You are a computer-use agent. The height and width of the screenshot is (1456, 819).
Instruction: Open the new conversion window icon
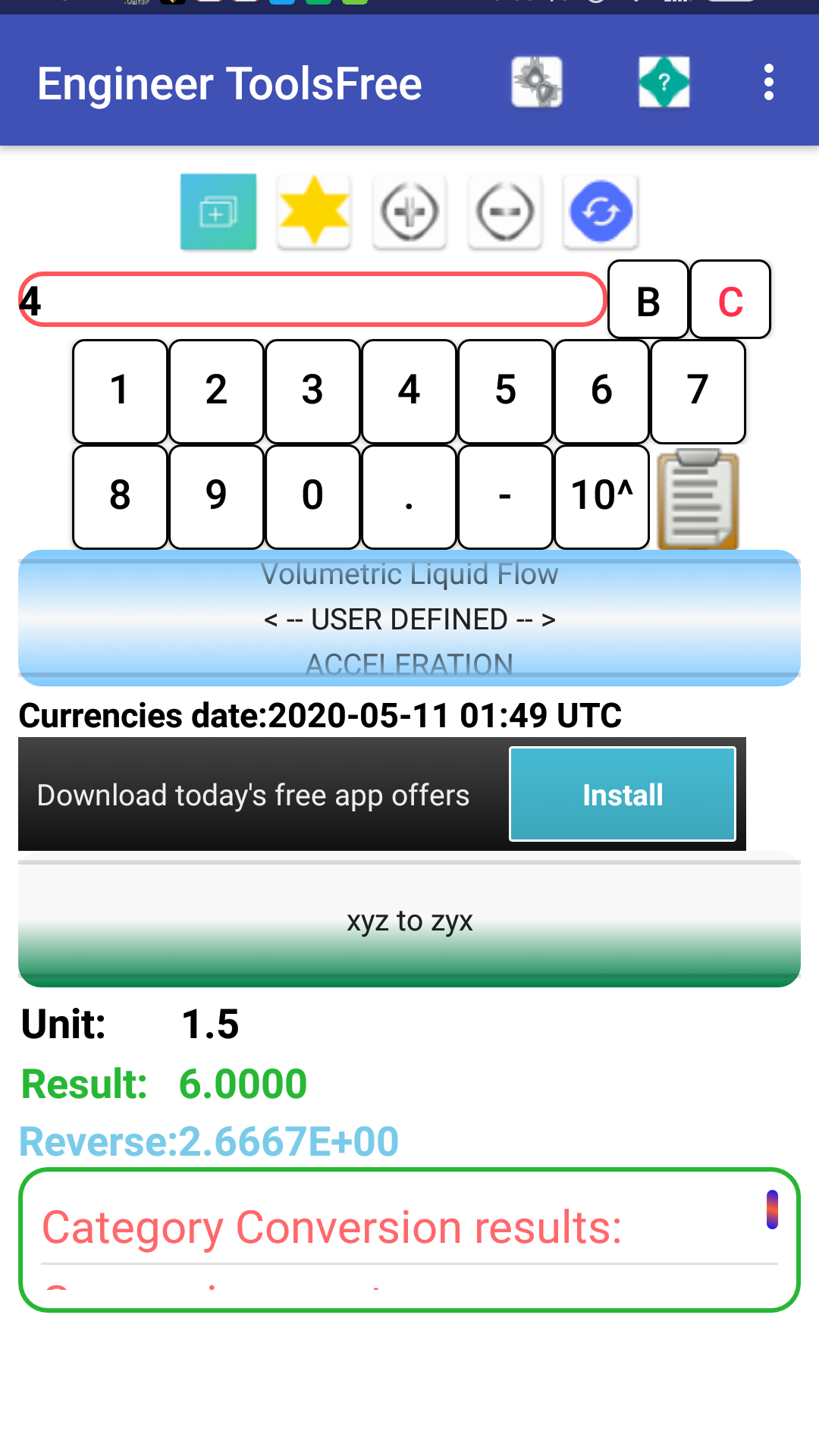(x=218, y=212)
